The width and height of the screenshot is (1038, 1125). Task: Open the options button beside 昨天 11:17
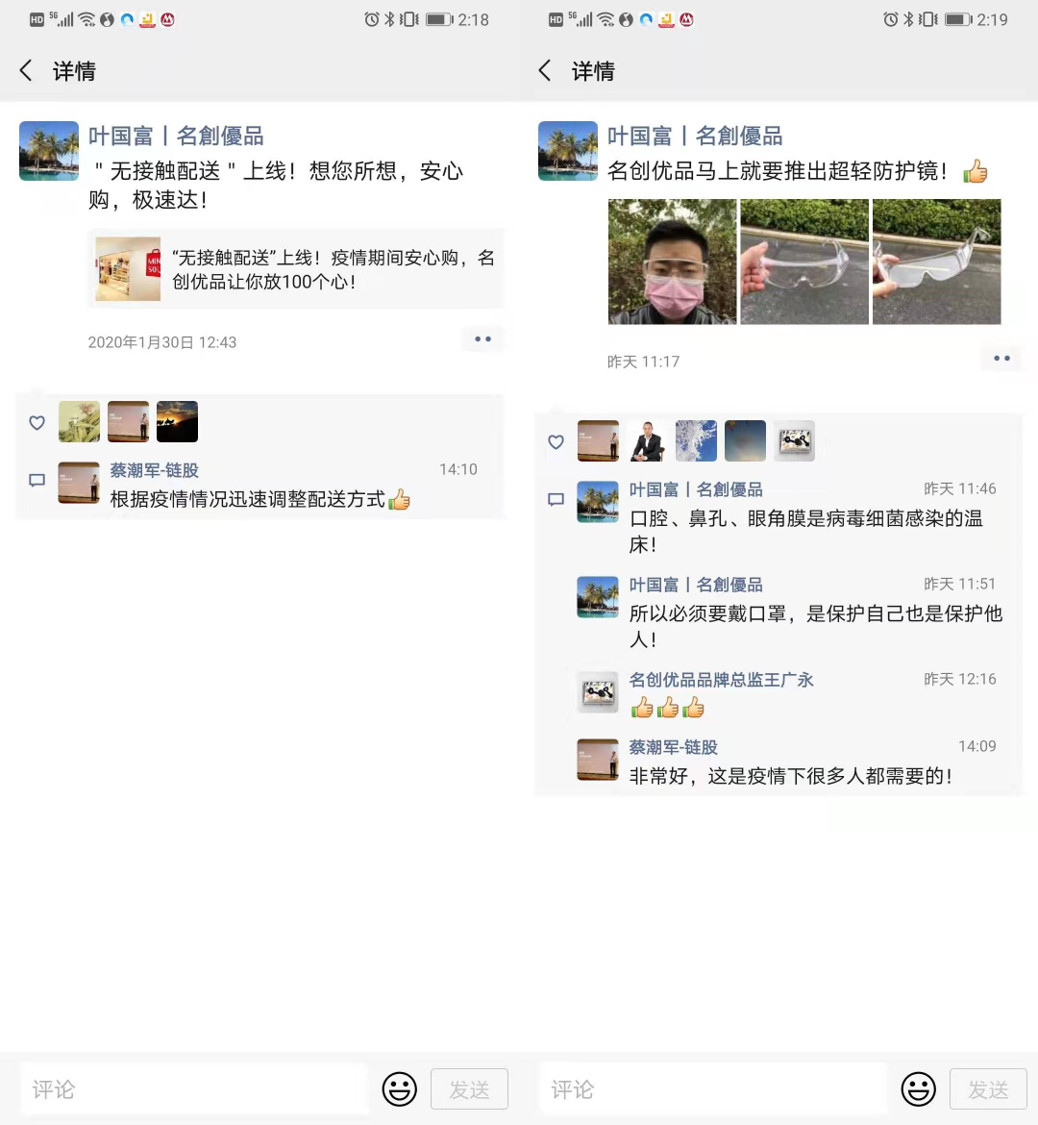(1002, 359)
